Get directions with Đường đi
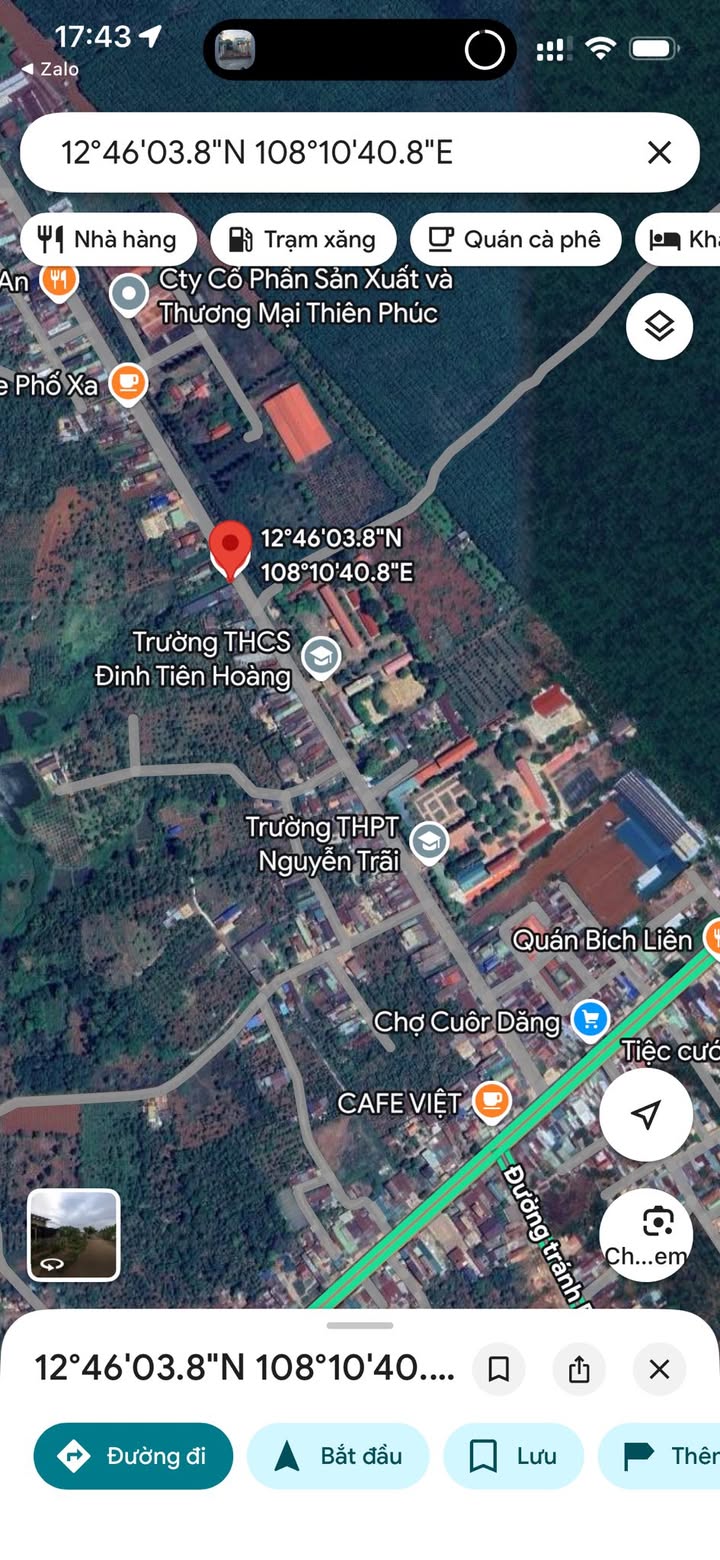Image resolution: width=720 pixels, height=1560 pixels. (x=133, y=1456)
